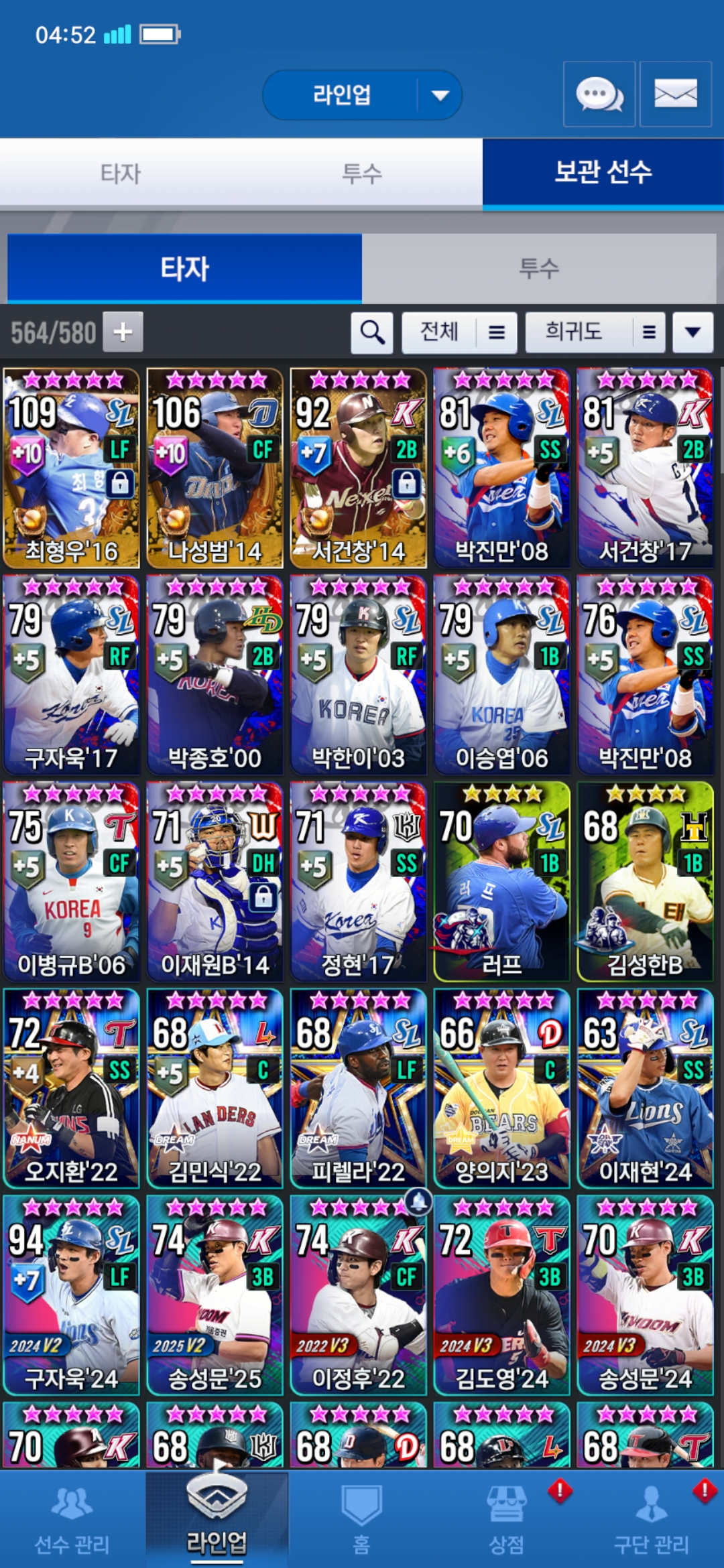Switch to the top 투수 tab
724x1568 pixels.
point(362,174)
